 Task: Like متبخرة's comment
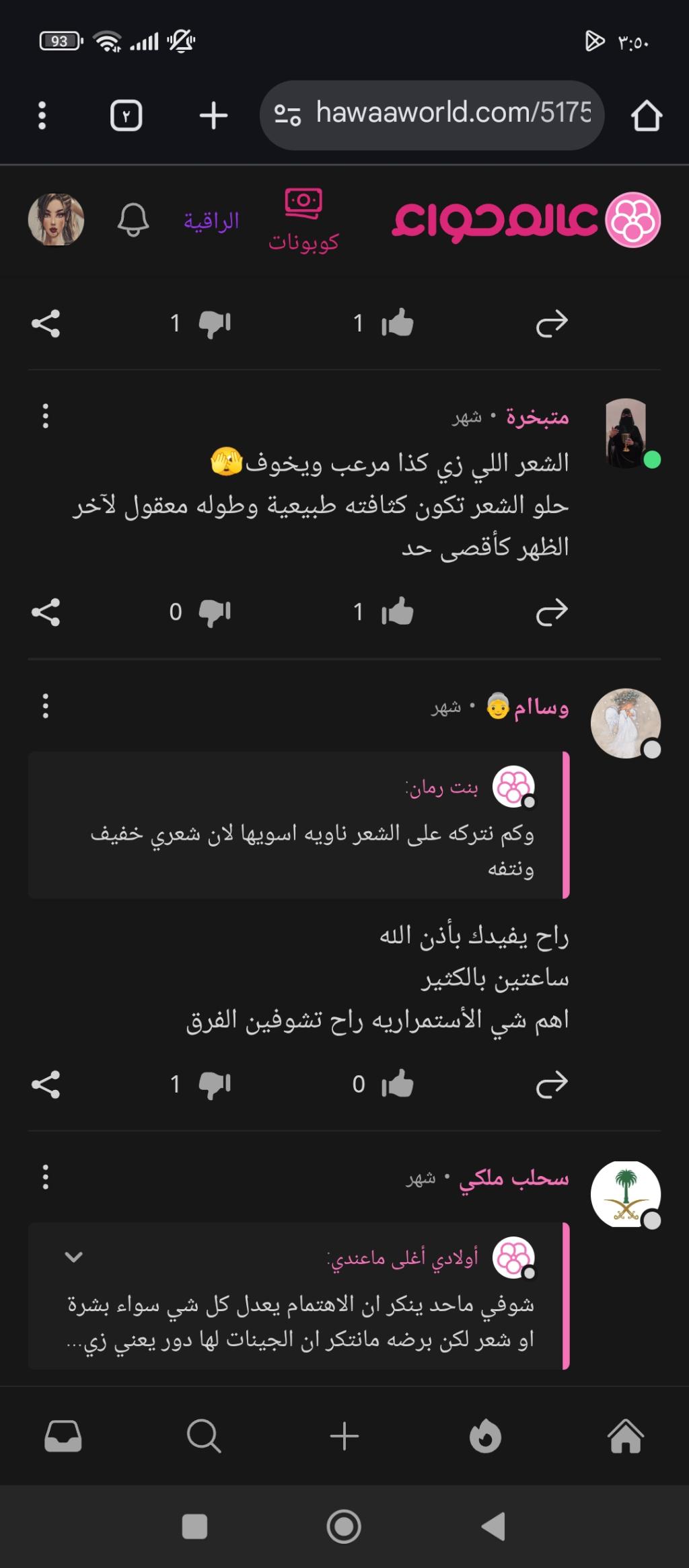click(397, 612)
